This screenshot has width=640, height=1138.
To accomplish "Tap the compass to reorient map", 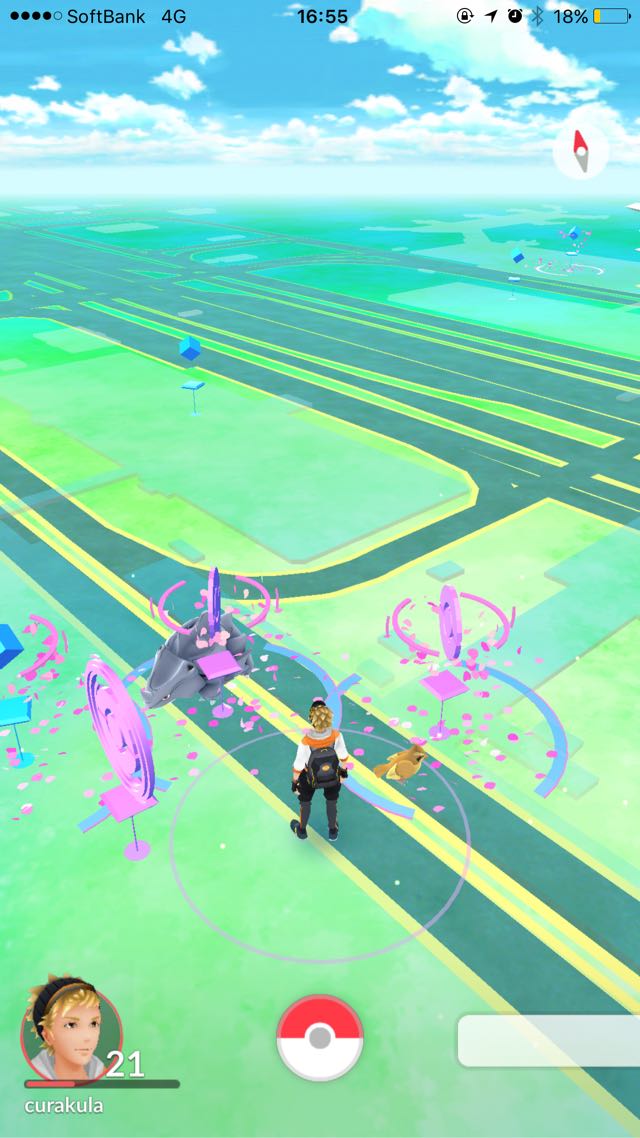I will click(580, 150).
